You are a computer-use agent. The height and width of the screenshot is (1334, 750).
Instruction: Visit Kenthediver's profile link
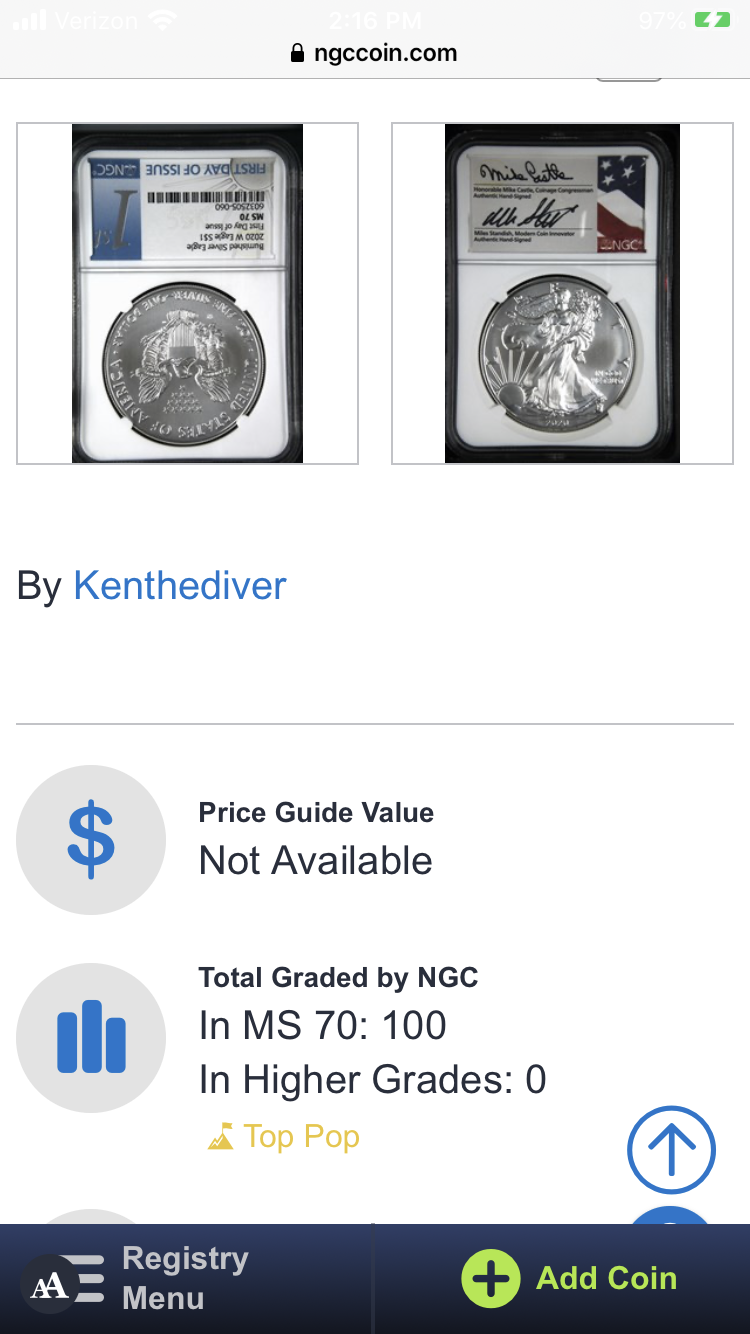tap(180, 586)
